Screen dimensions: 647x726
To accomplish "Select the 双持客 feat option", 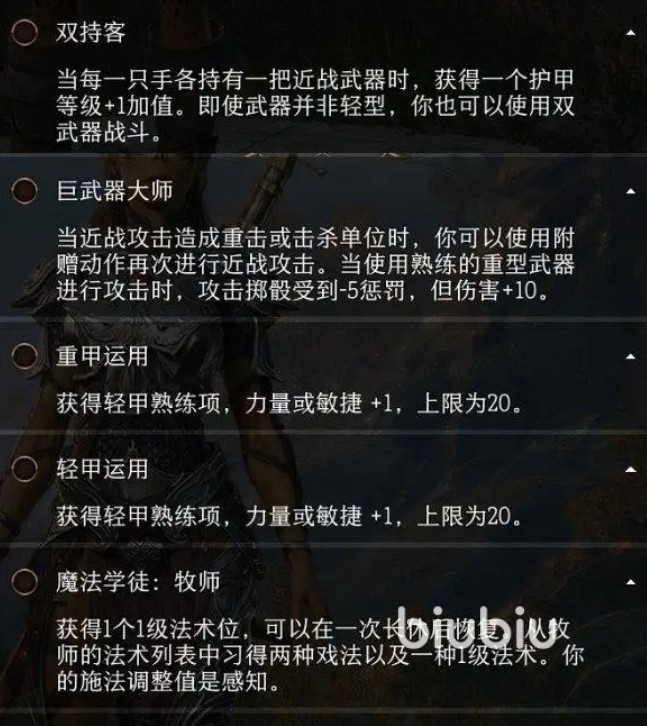I will pyautogui.click(x=22, y=34).
